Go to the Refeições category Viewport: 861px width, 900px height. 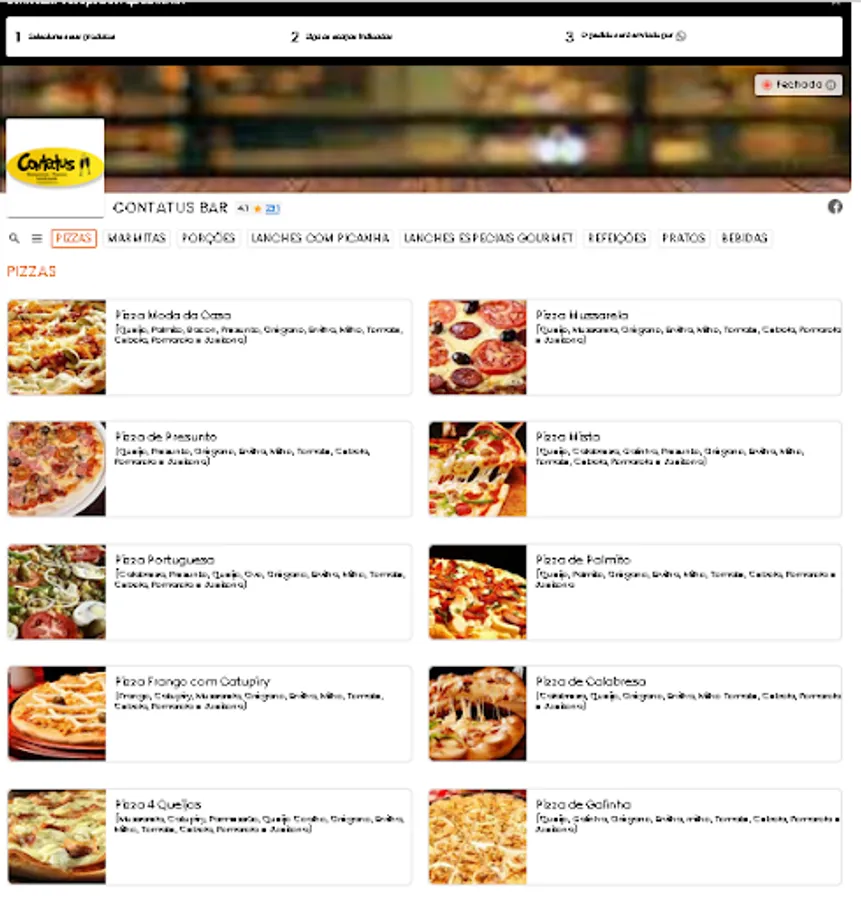[617, 239]
